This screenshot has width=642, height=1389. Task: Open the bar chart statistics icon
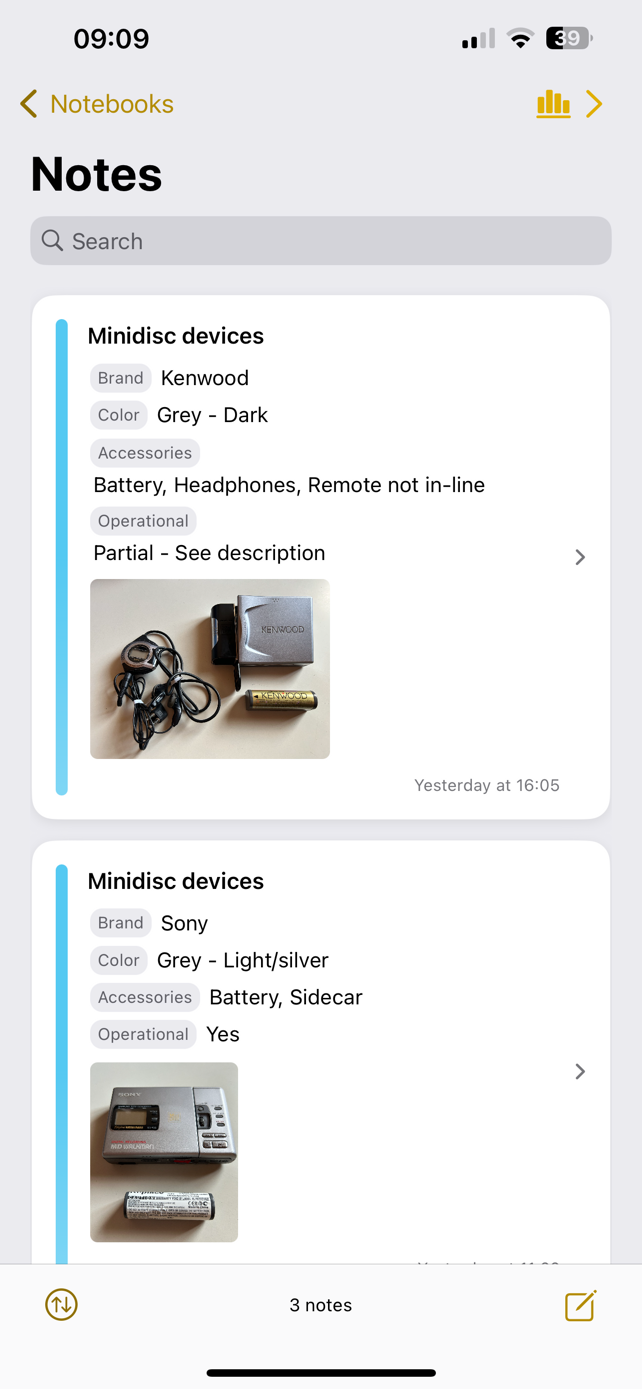tap(553, 104)
